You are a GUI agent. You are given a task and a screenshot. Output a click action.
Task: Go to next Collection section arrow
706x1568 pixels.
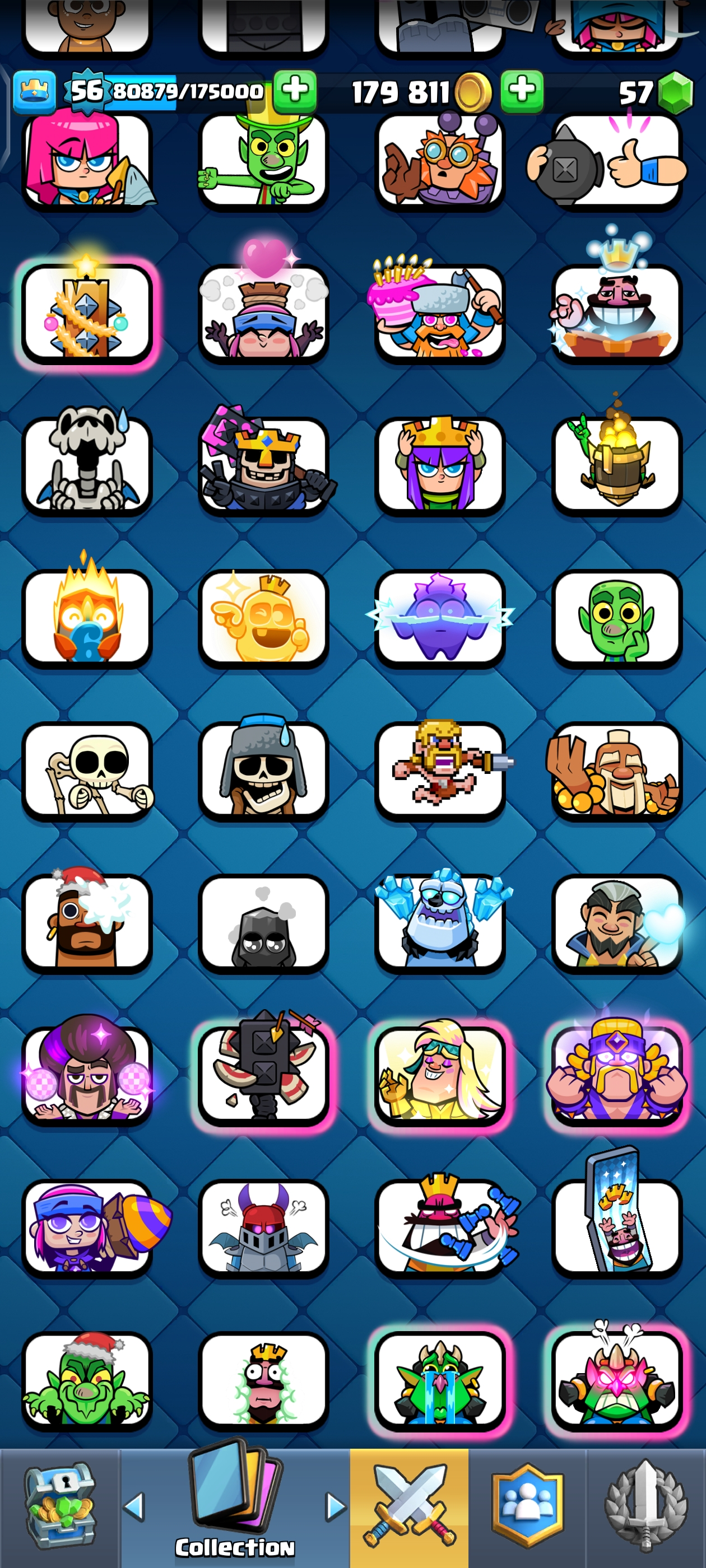[x=335, y=1506]
